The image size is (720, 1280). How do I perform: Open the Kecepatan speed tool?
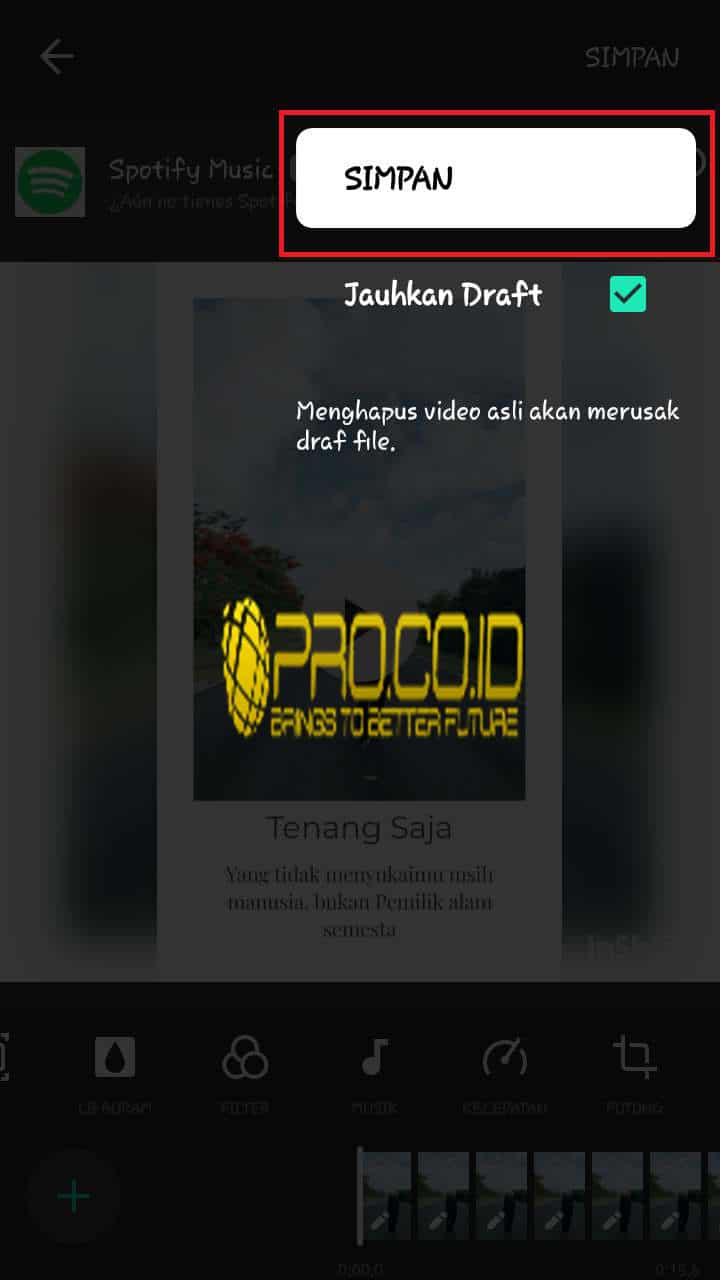504,1075
